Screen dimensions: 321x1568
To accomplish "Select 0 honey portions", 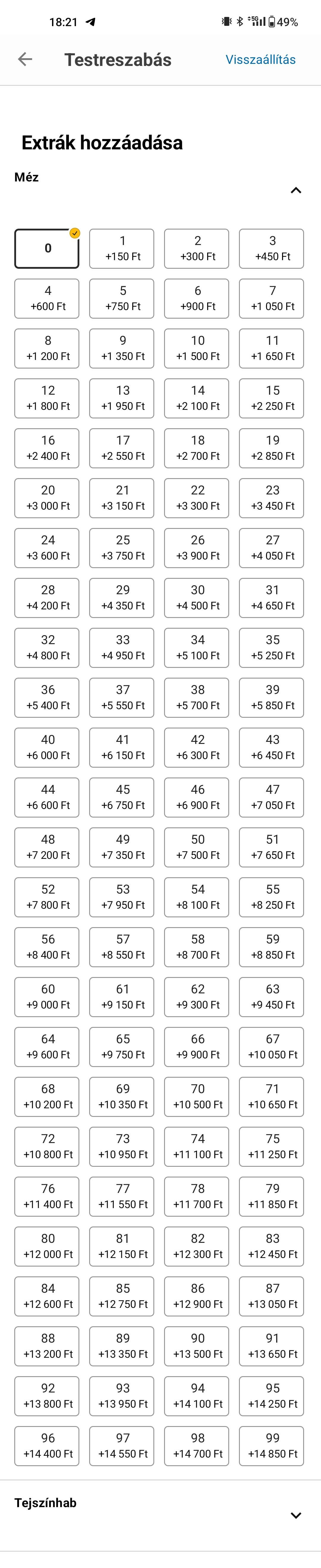I will (47, 248).
